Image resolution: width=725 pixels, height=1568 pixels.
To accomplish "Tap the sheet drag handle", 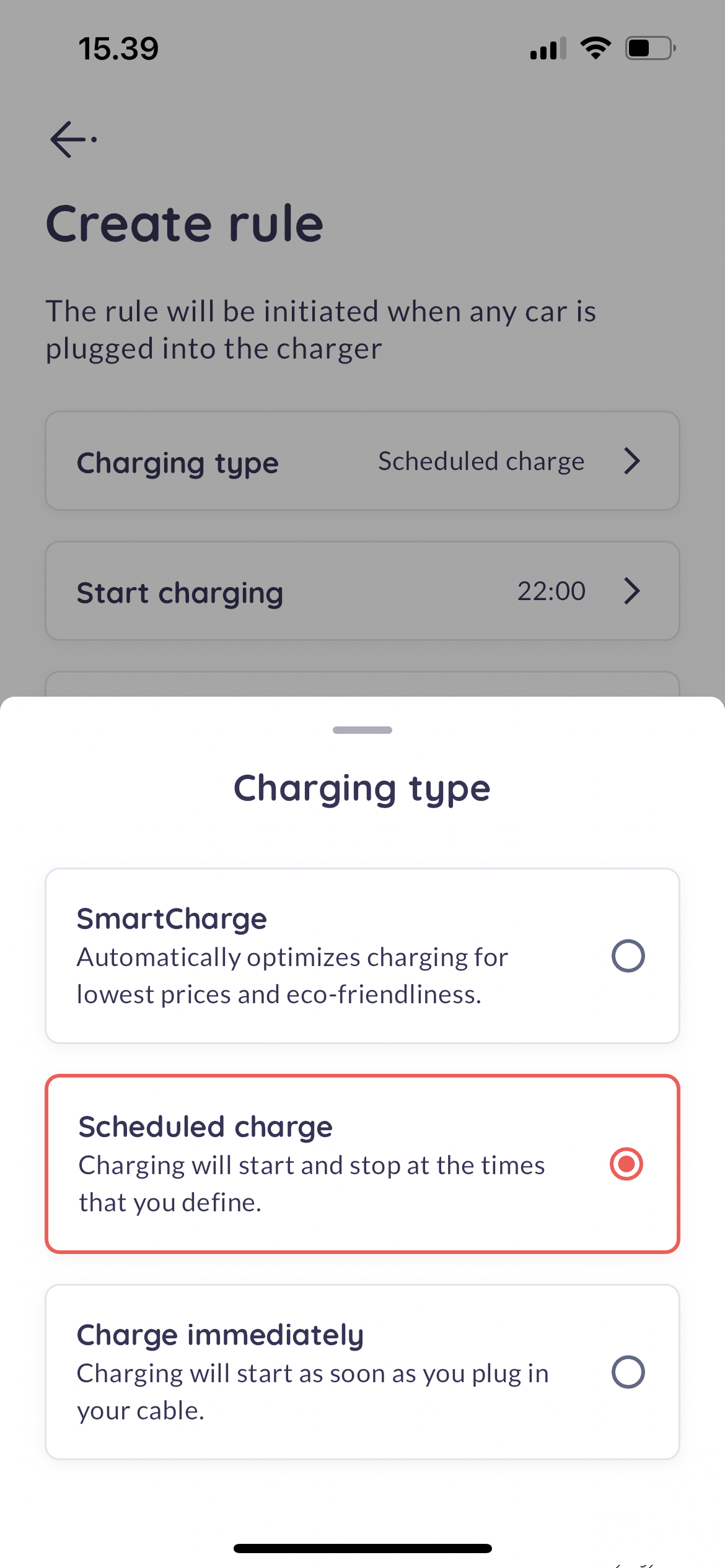I will click(x=362, y=730).
